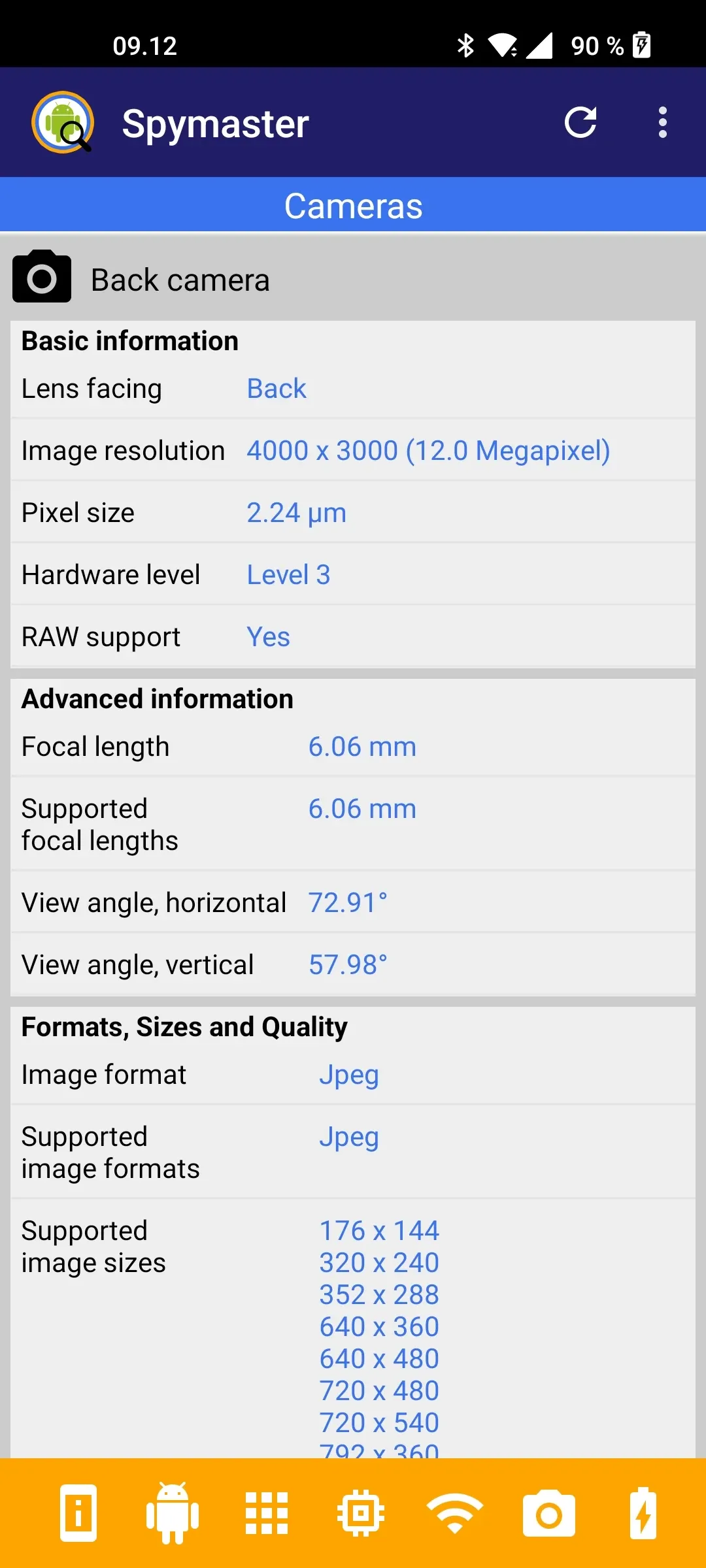Refresh the camera information
Image resolution: width=706 pixels, height=1568 pixels.
(580, 122)
